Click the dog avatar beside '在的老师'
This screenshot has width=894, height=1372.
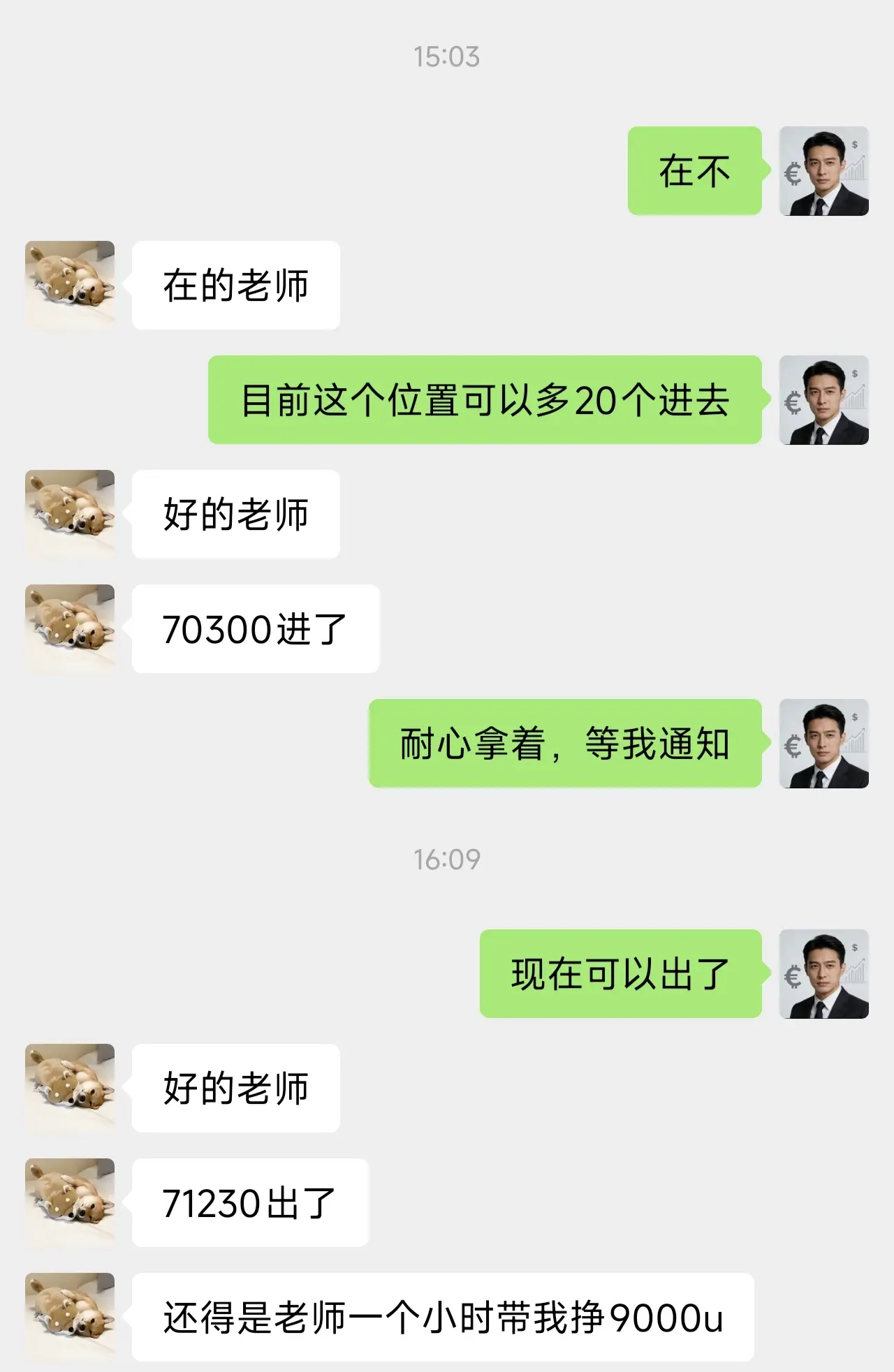pyautogui.click(x=69, y=283)
